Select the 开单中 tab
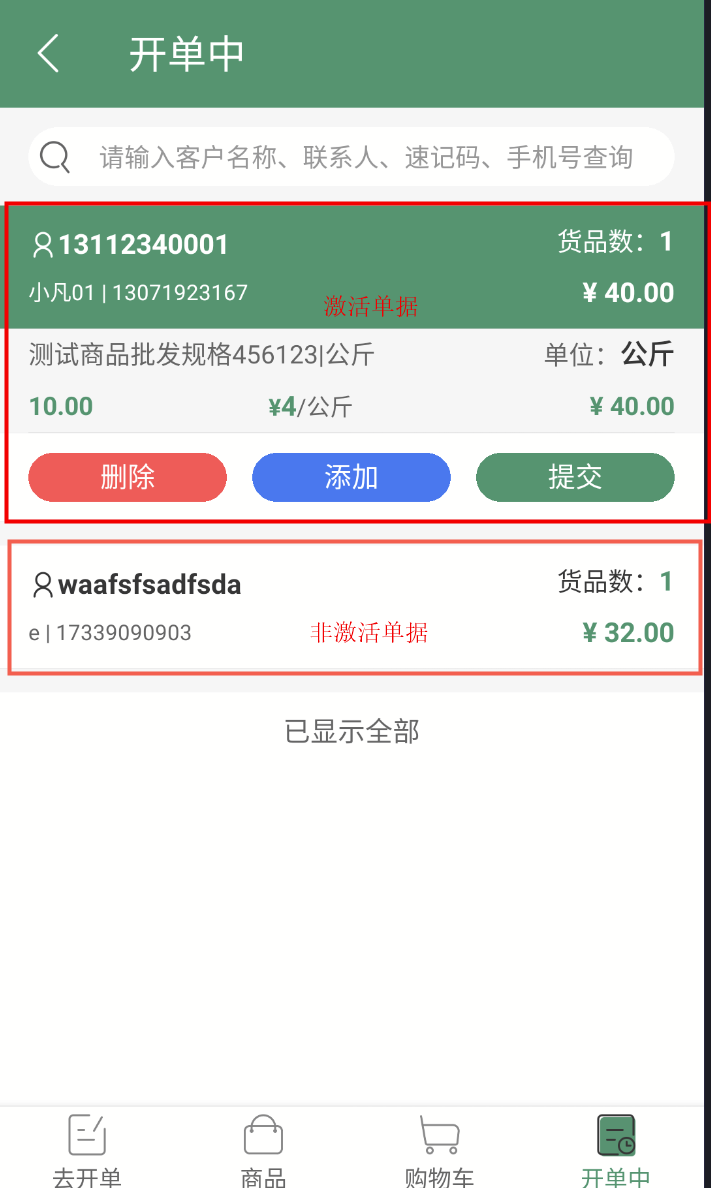 click(x=615, y=1149)
